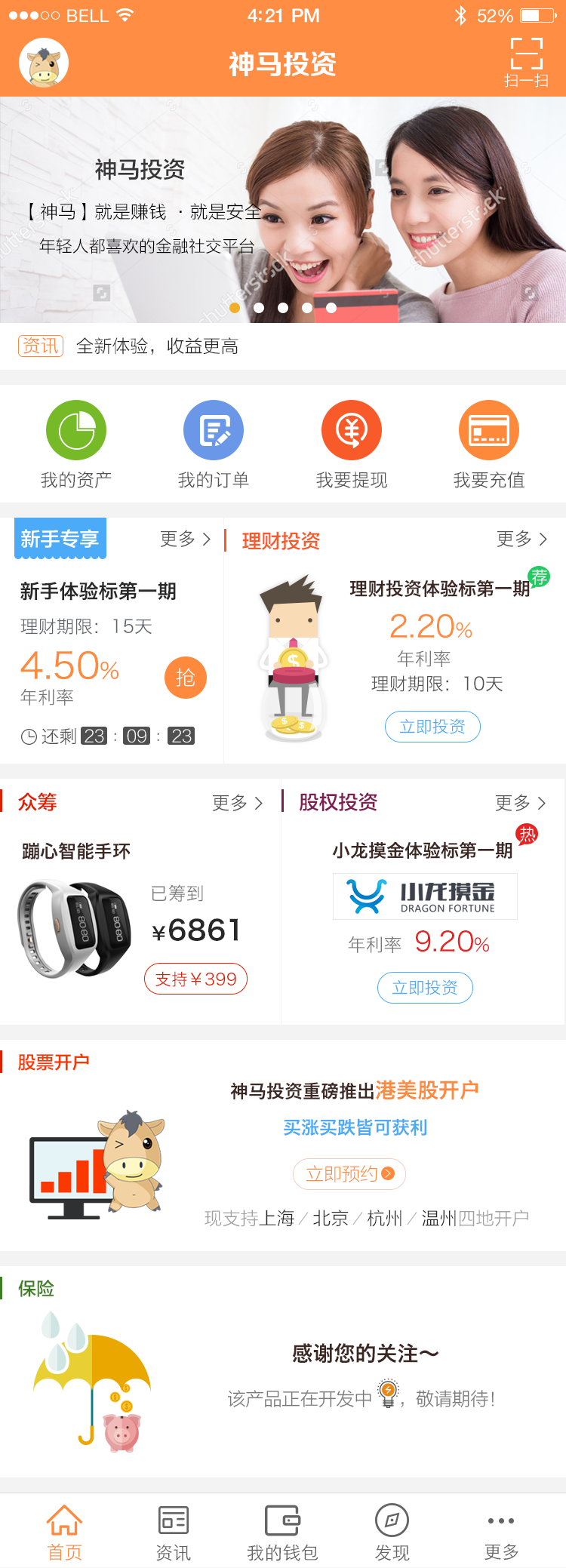This screenshot has width=566, height=1568.
Task: Tap 支持¥399 for the smart wristband
Action: [x=195, y=979]
